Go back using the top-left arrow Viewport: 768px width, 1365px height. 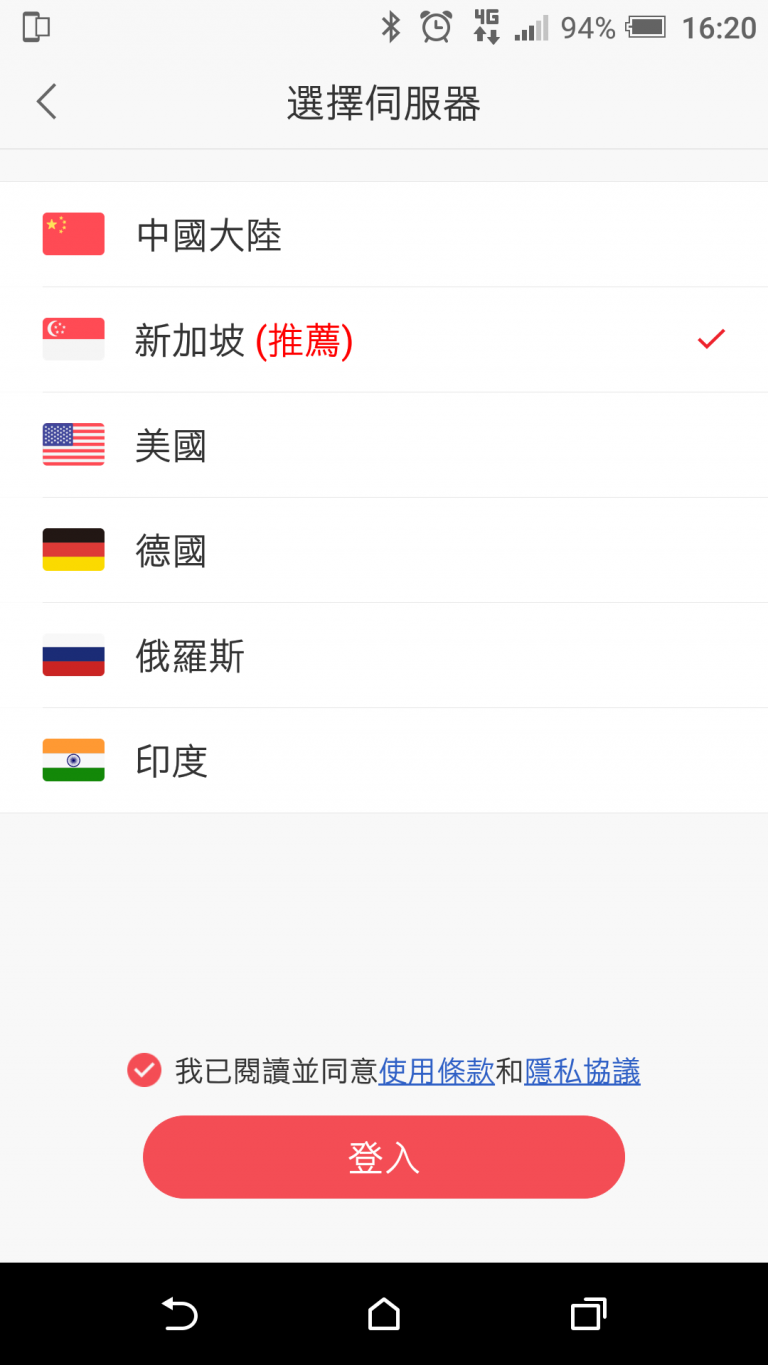pyautogui.click(x=46, y=102)
